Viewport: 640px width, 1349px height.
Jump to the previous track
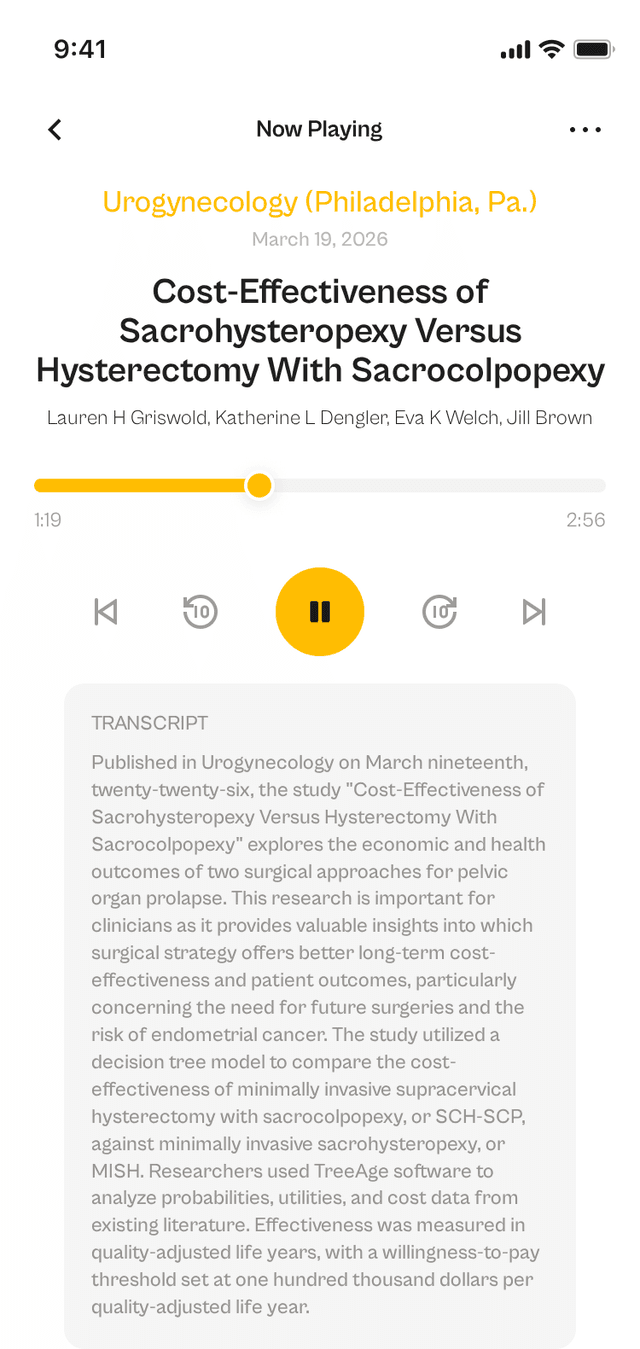point(105,612)
